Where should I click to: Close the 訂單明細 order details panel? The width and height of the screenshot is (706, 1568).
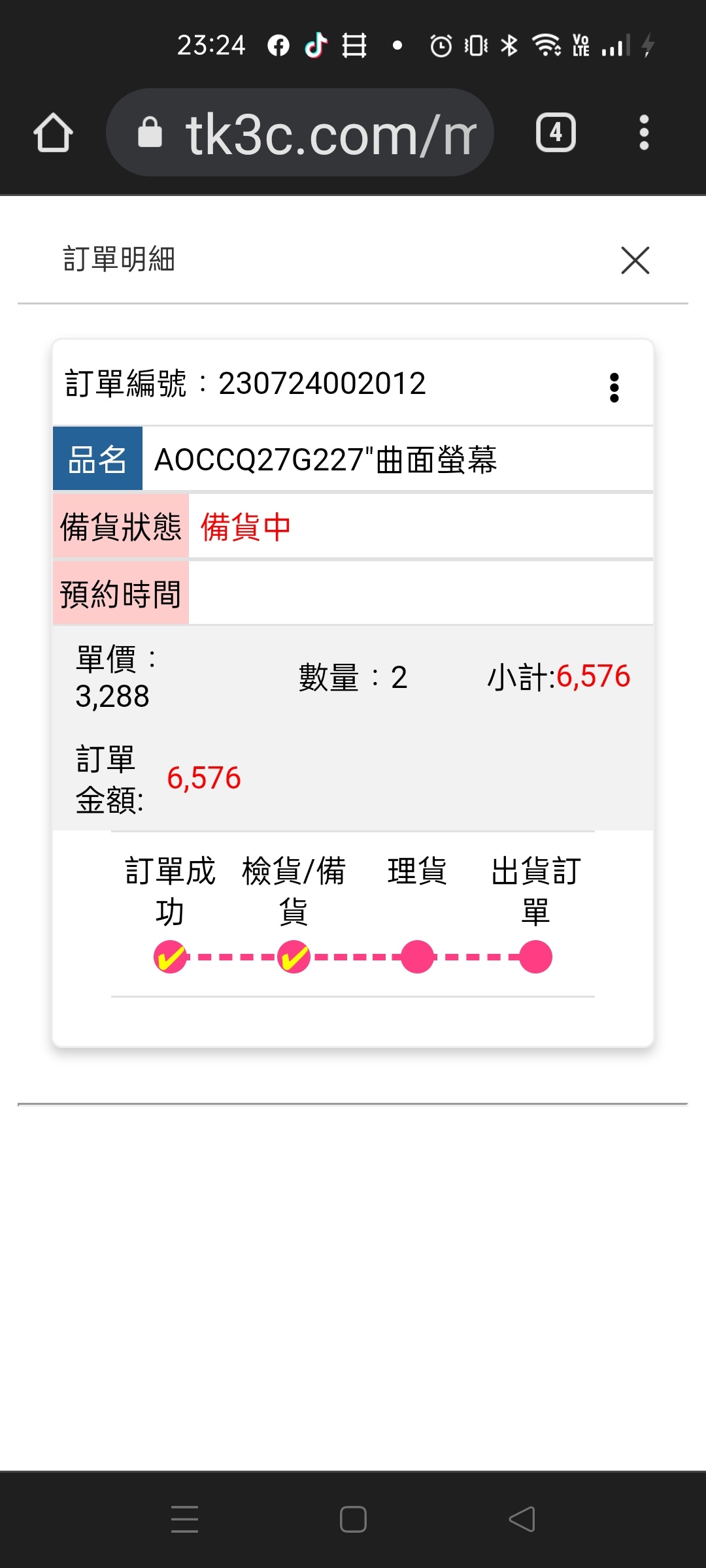coord(635,260)
